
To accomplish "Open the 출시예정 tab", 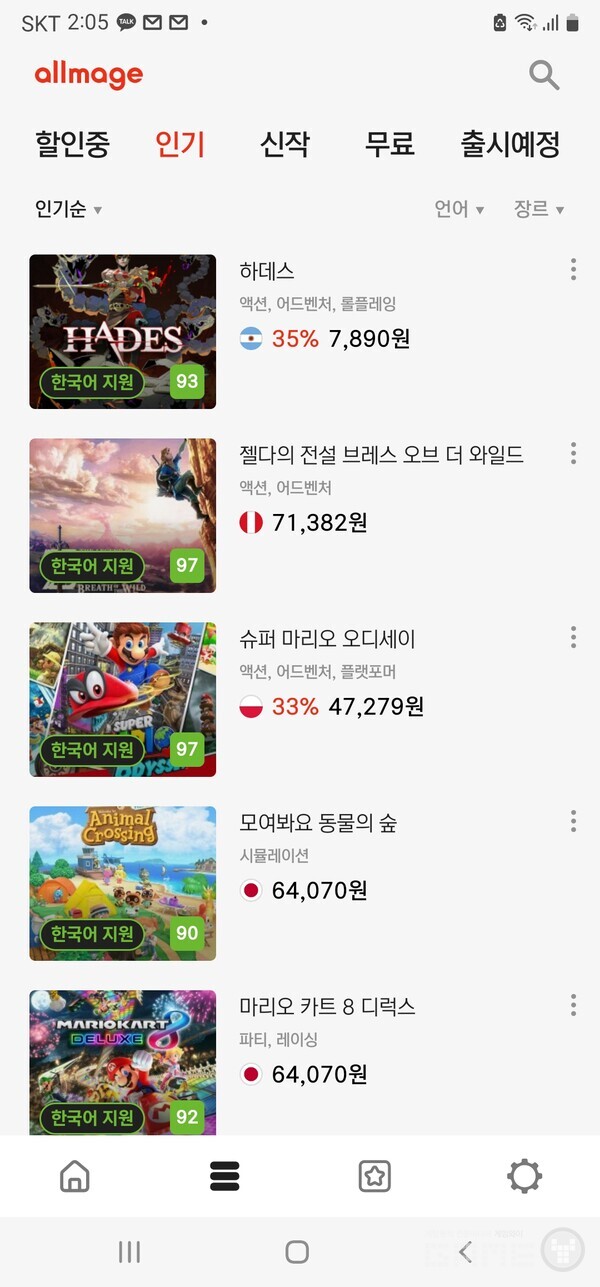I will [510, 144].
